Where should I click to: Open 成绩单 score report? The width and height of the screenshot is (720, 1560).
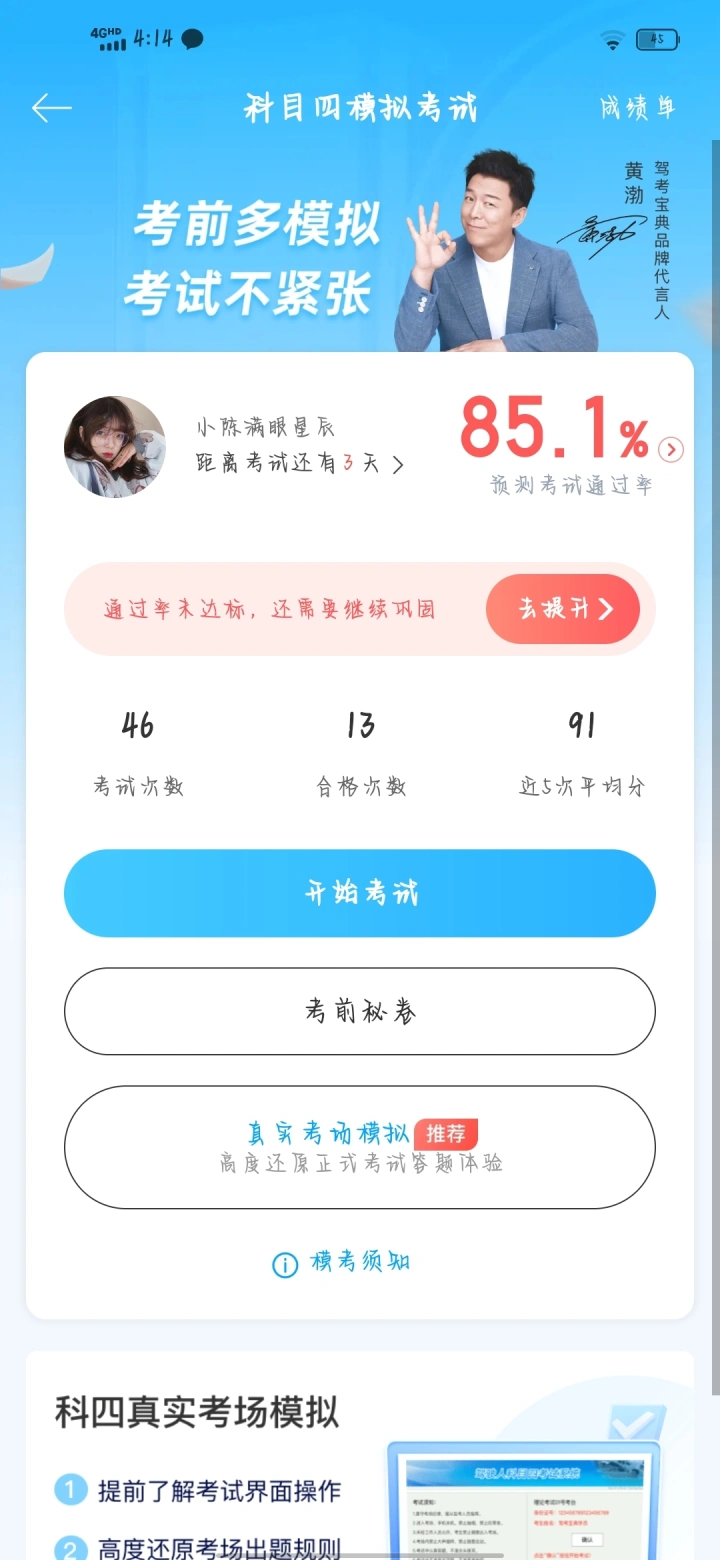[x=637, y=108]
